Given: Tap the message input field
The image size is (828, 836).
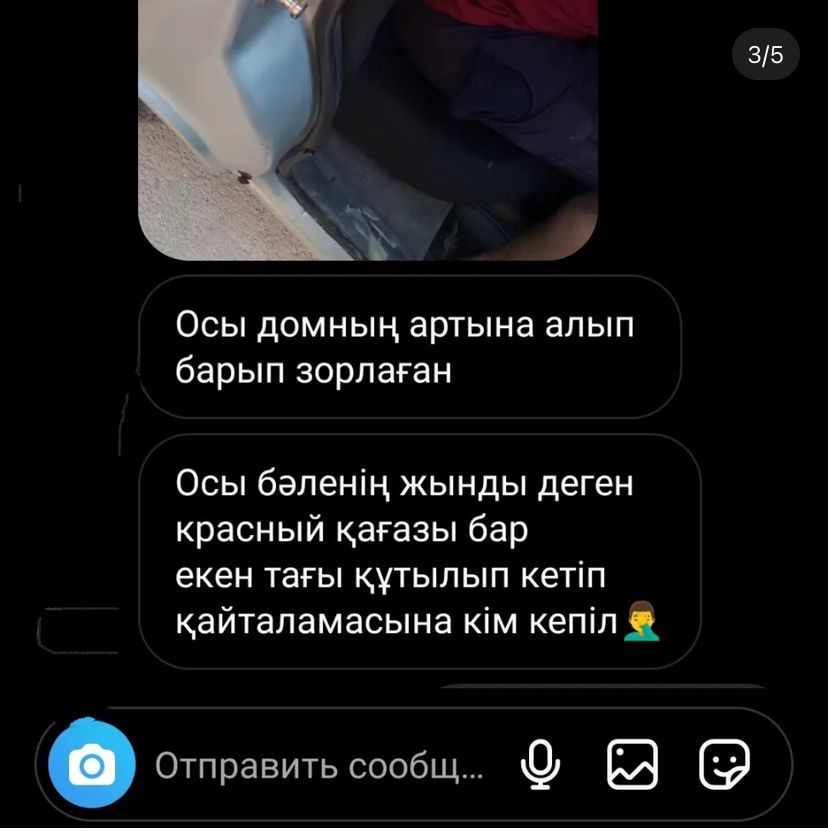Looking at the screenshot, I should pyautogui.click(x=318, y=766).
